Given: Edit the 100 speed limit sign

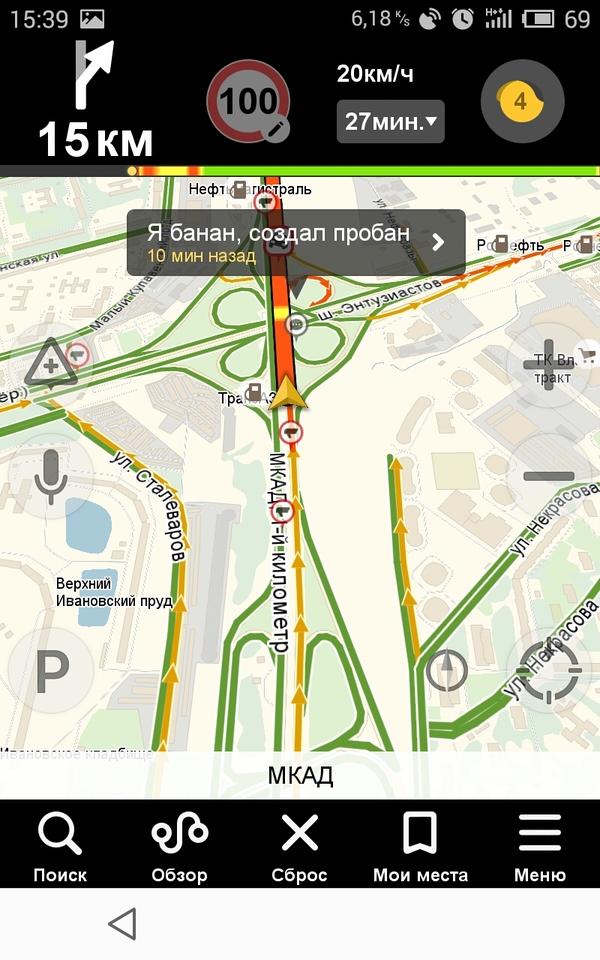Looking at the screenshot, I should click(249, 101).
